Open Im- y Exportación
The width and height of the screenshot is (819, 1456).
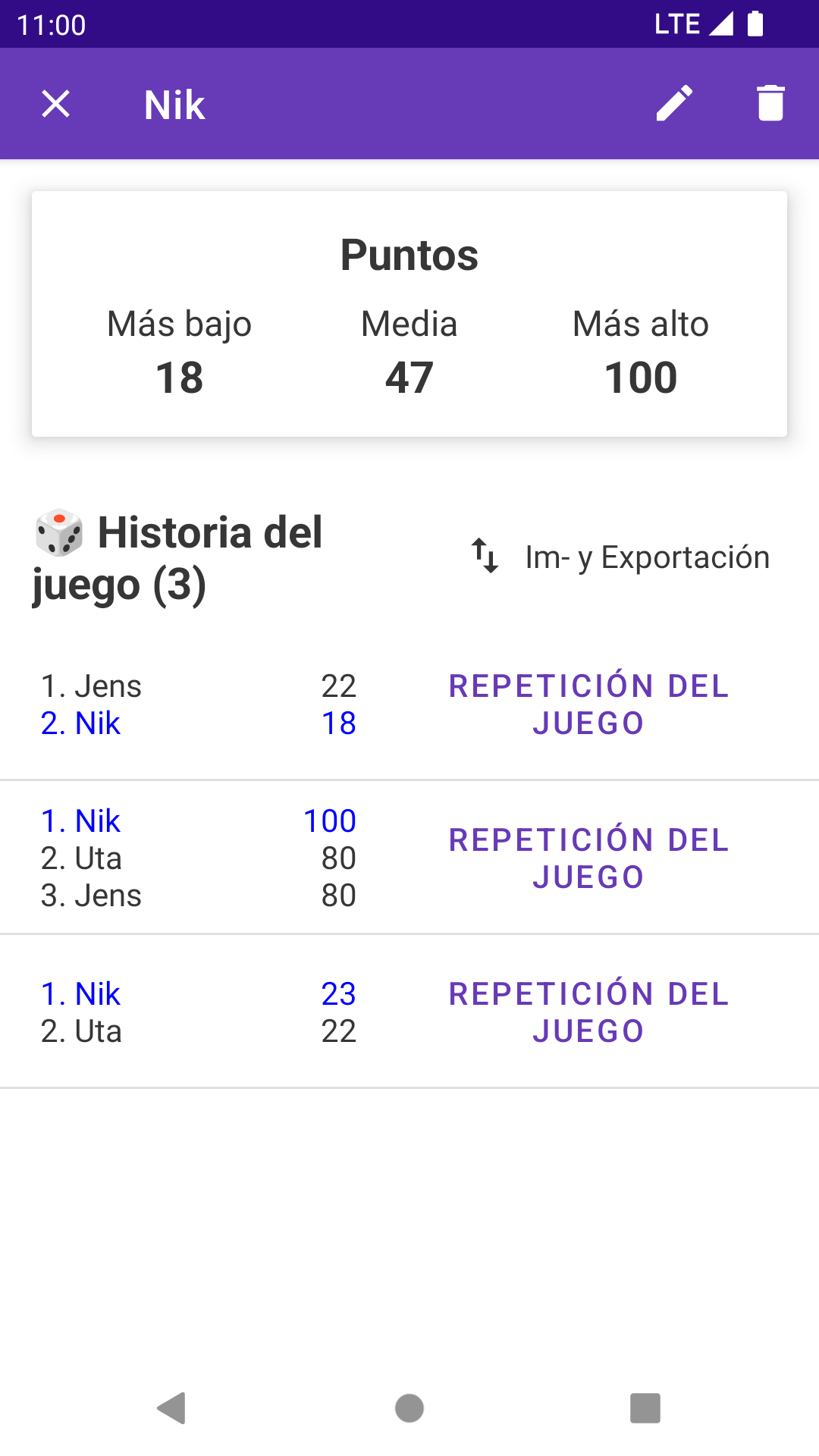click(x=620, y=557)
